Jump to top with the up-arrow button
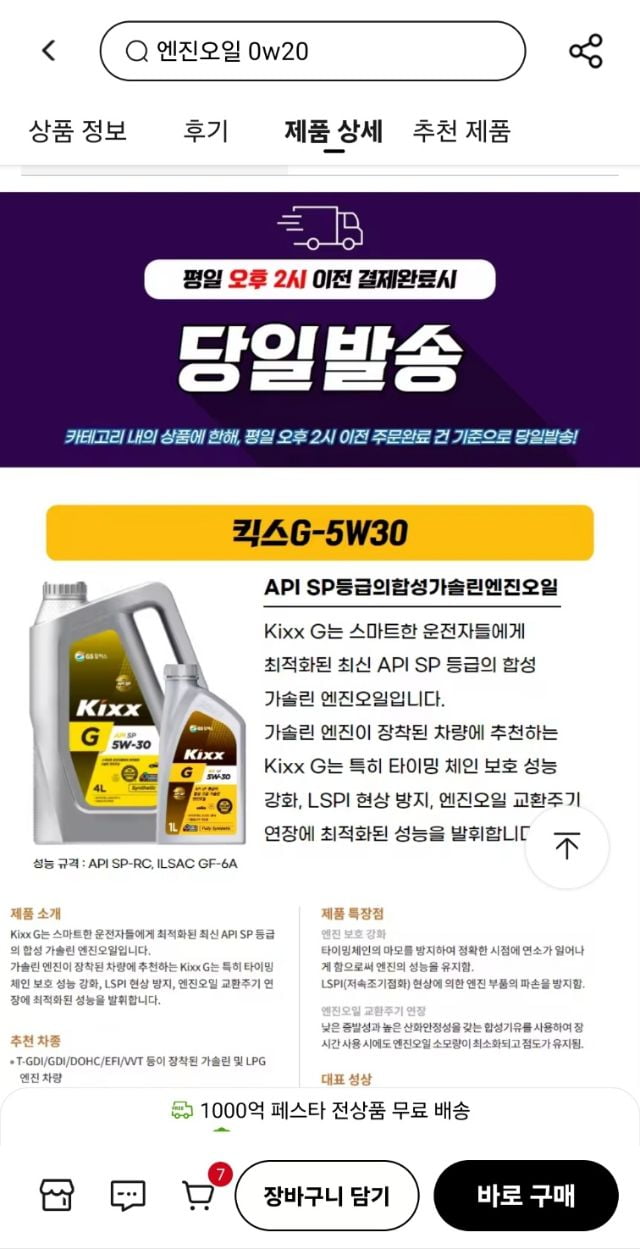Screen dimensions: 640x1249 (x=567, y=847)
